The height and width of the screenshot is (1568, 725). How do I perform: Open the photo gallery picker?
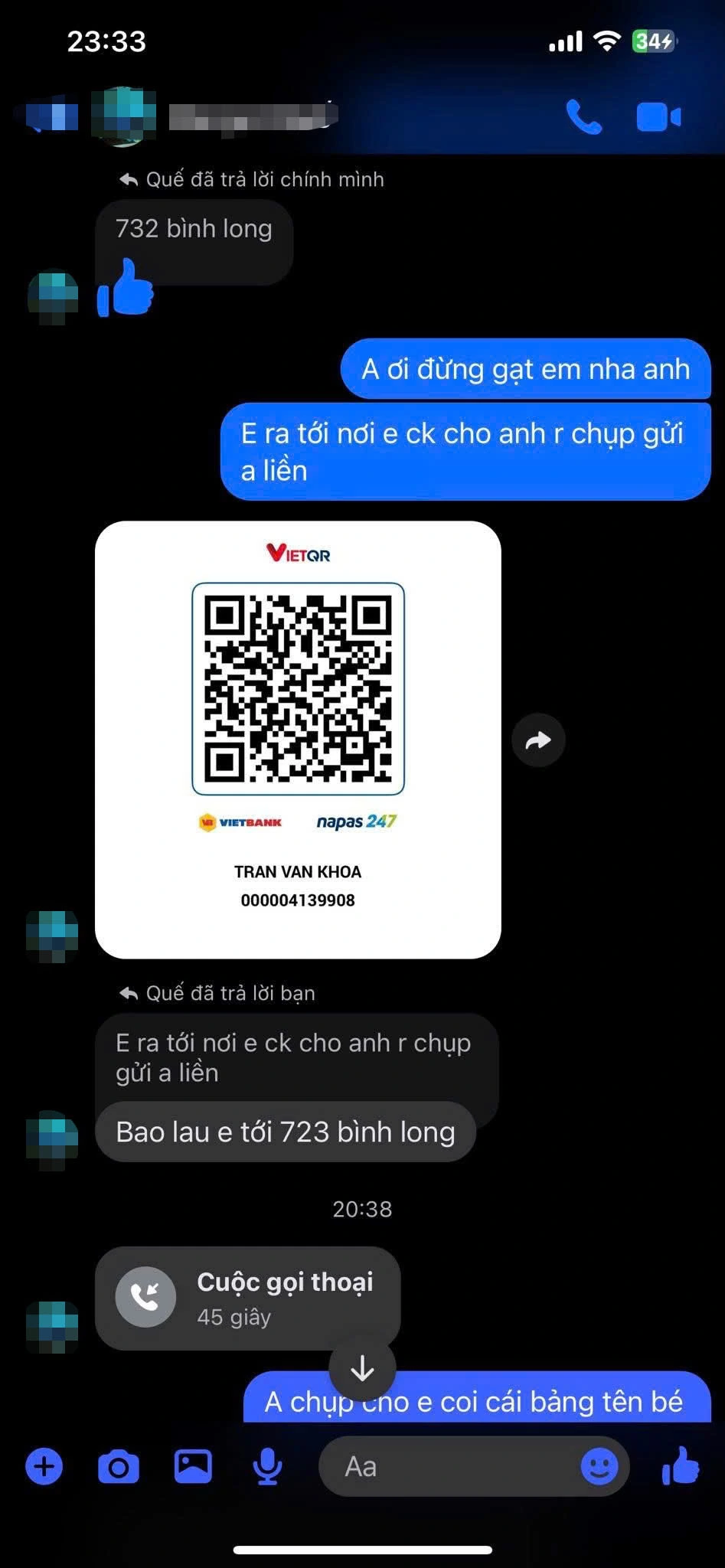coord(193,1467)
